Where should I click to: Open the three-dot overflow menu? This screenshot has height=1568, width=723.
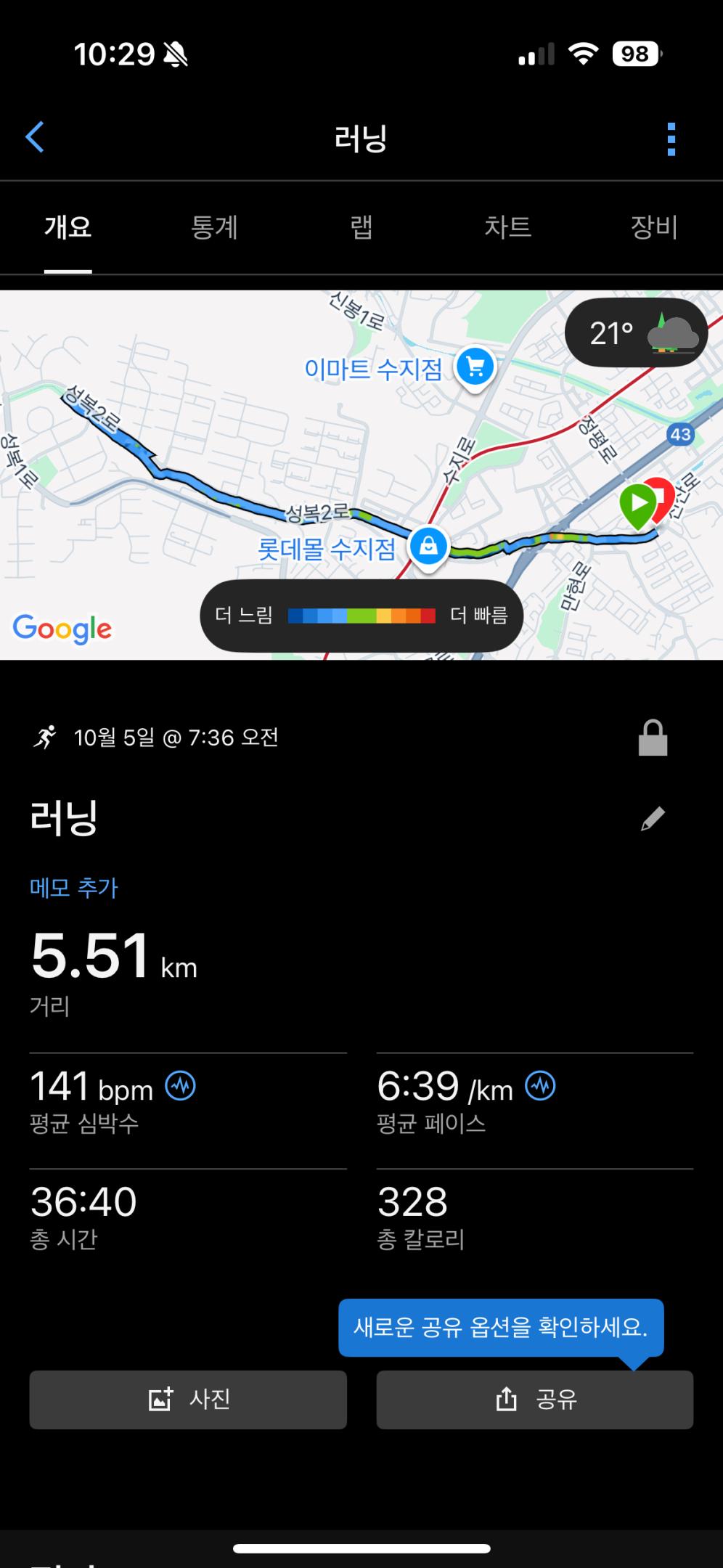671,139
